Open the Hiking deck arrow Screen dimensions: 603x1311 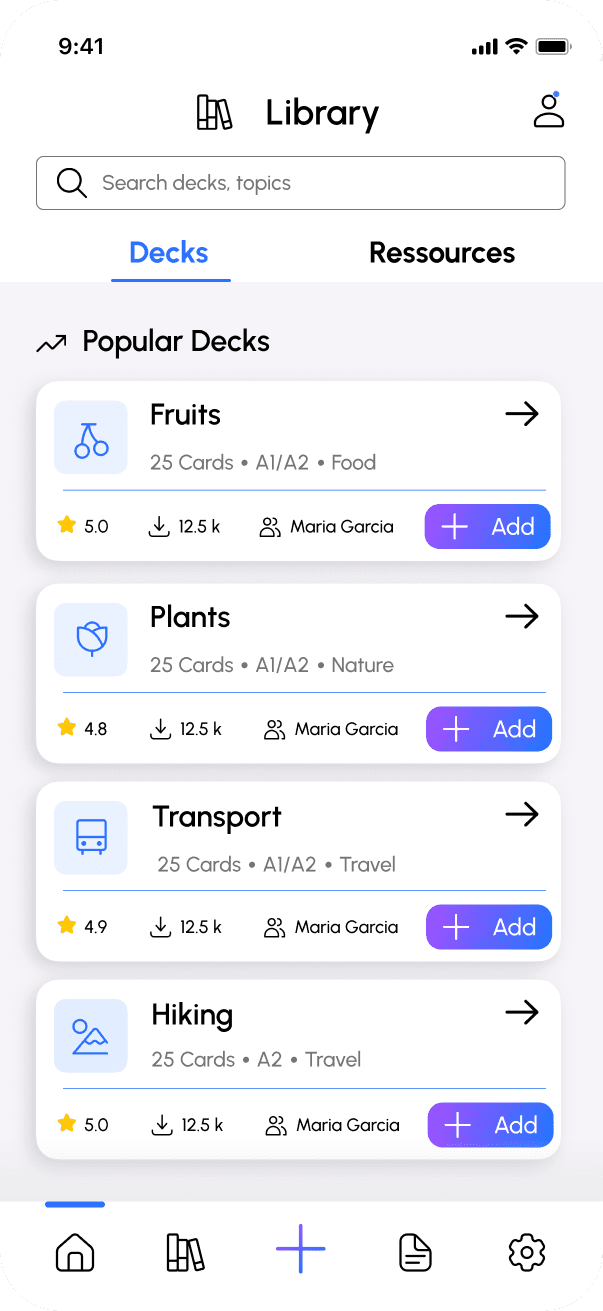tap(522, 1013)
